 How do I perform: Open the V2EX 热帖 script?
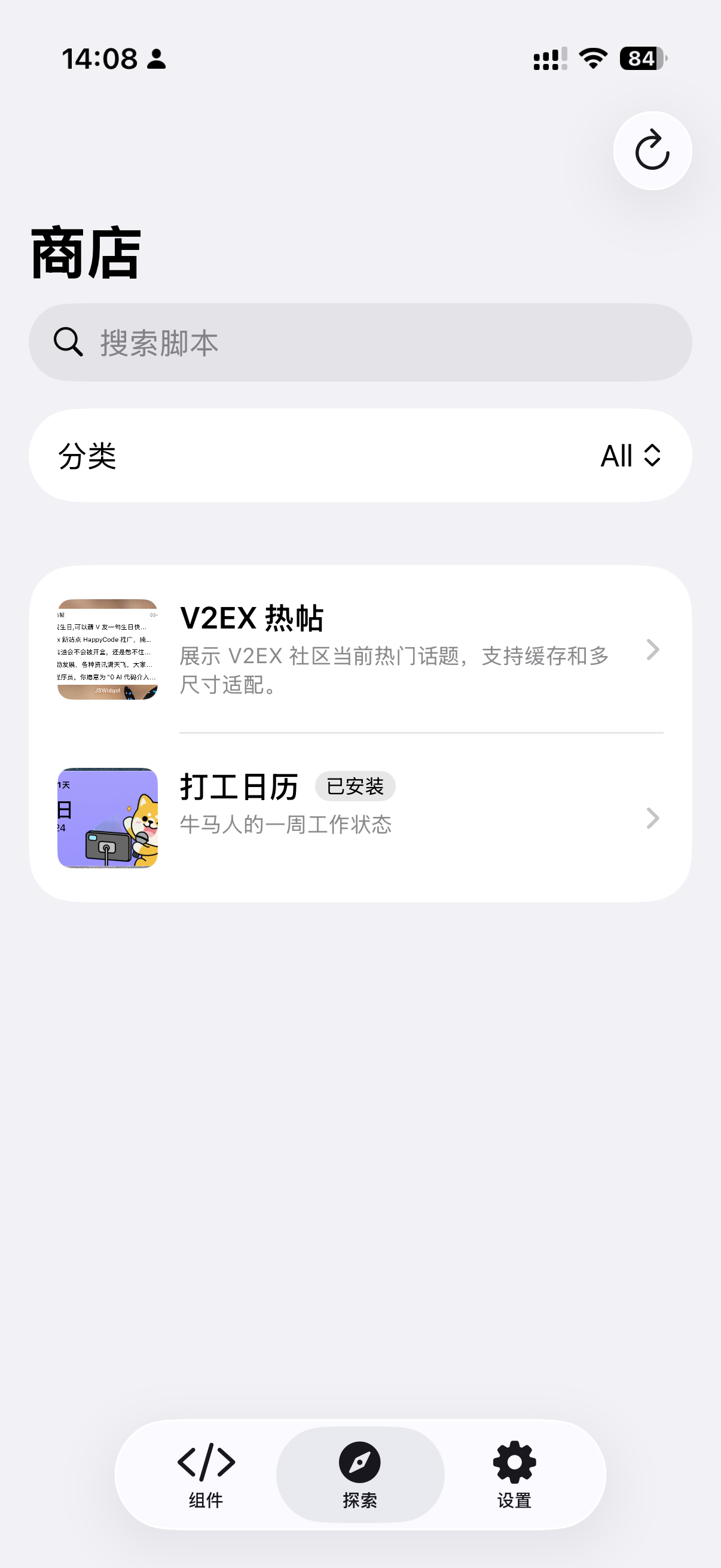[x=360, y=649]
